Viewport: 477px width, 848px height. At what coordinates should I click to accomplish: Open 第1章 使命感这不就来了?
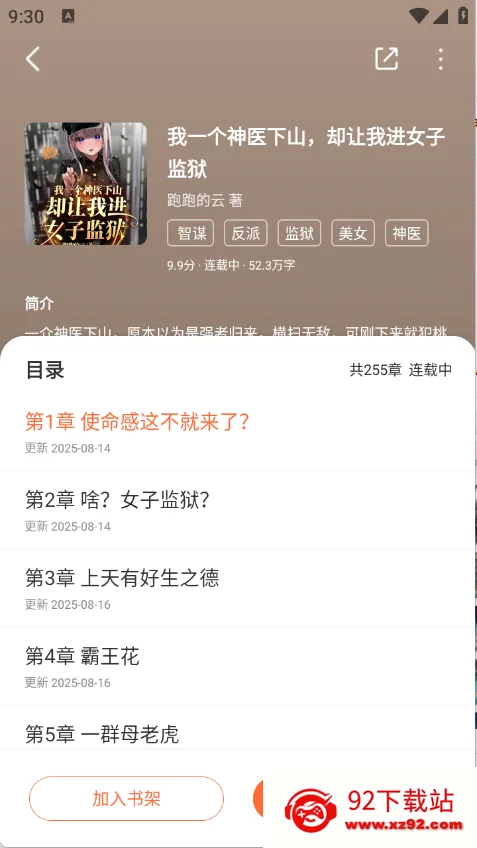click(x=238, y=432)
